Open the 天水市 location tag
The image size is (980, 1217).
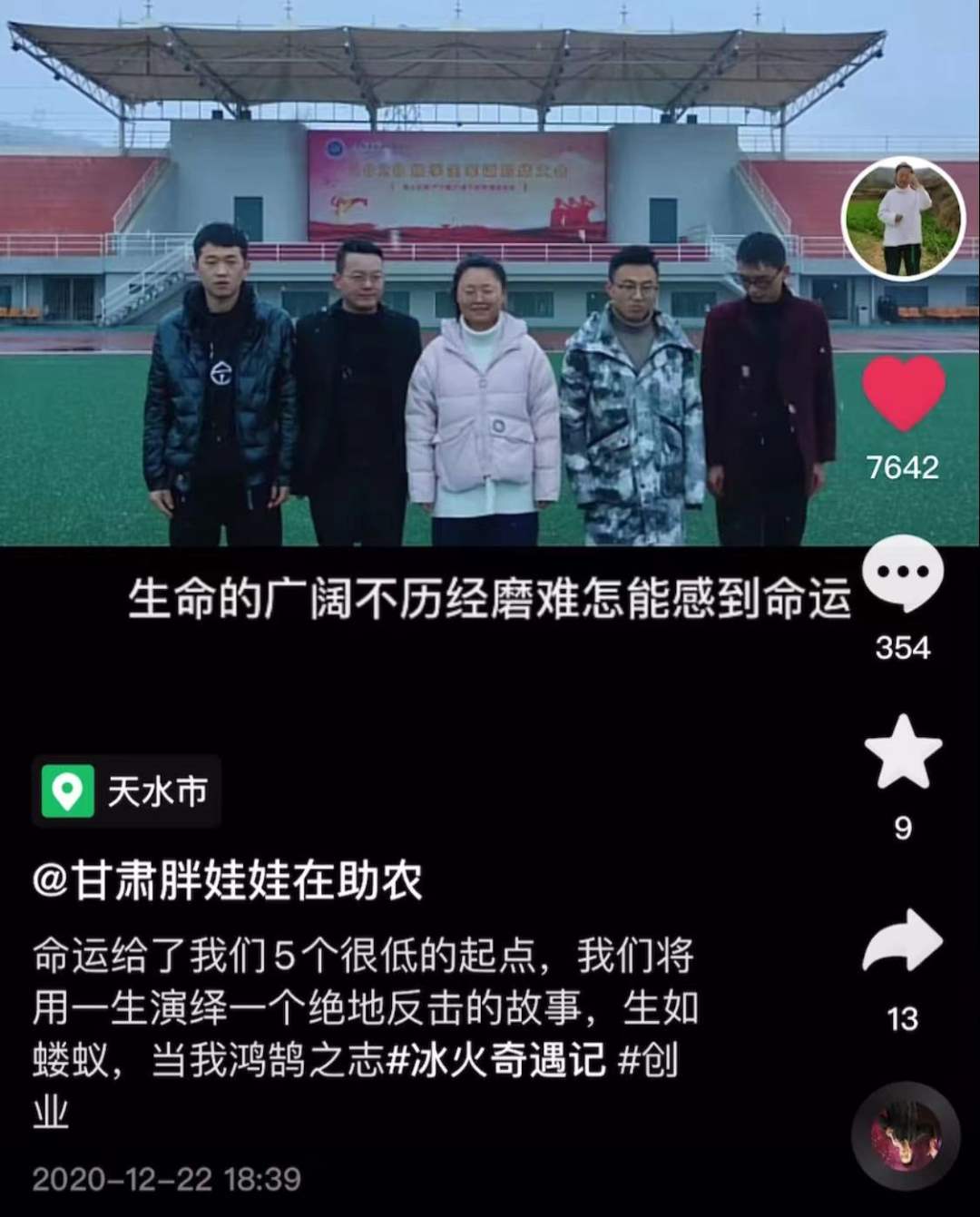(x=127, y=791)
